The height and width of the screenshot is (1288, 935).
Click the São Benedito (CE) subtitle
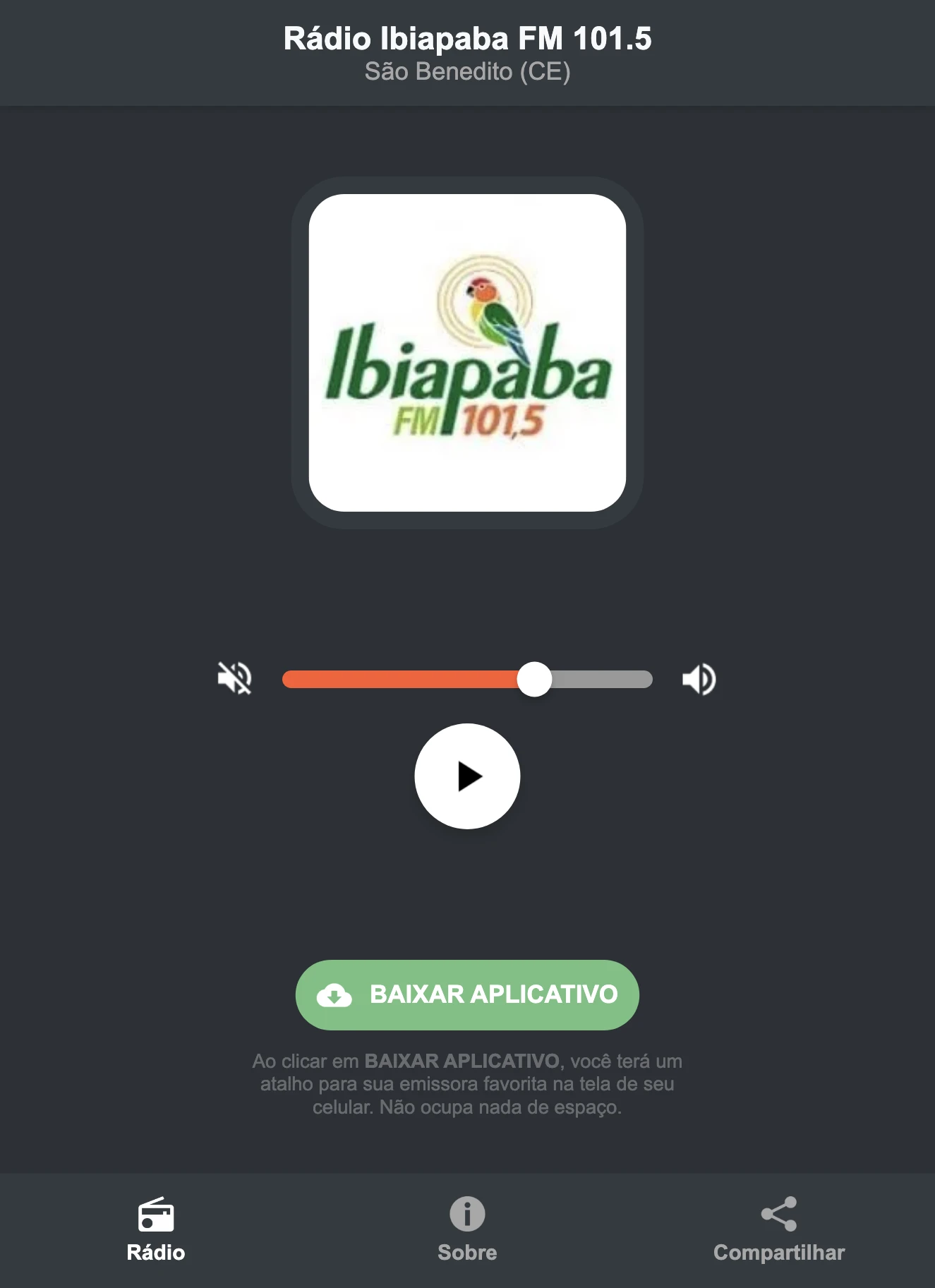click(467, 71)
